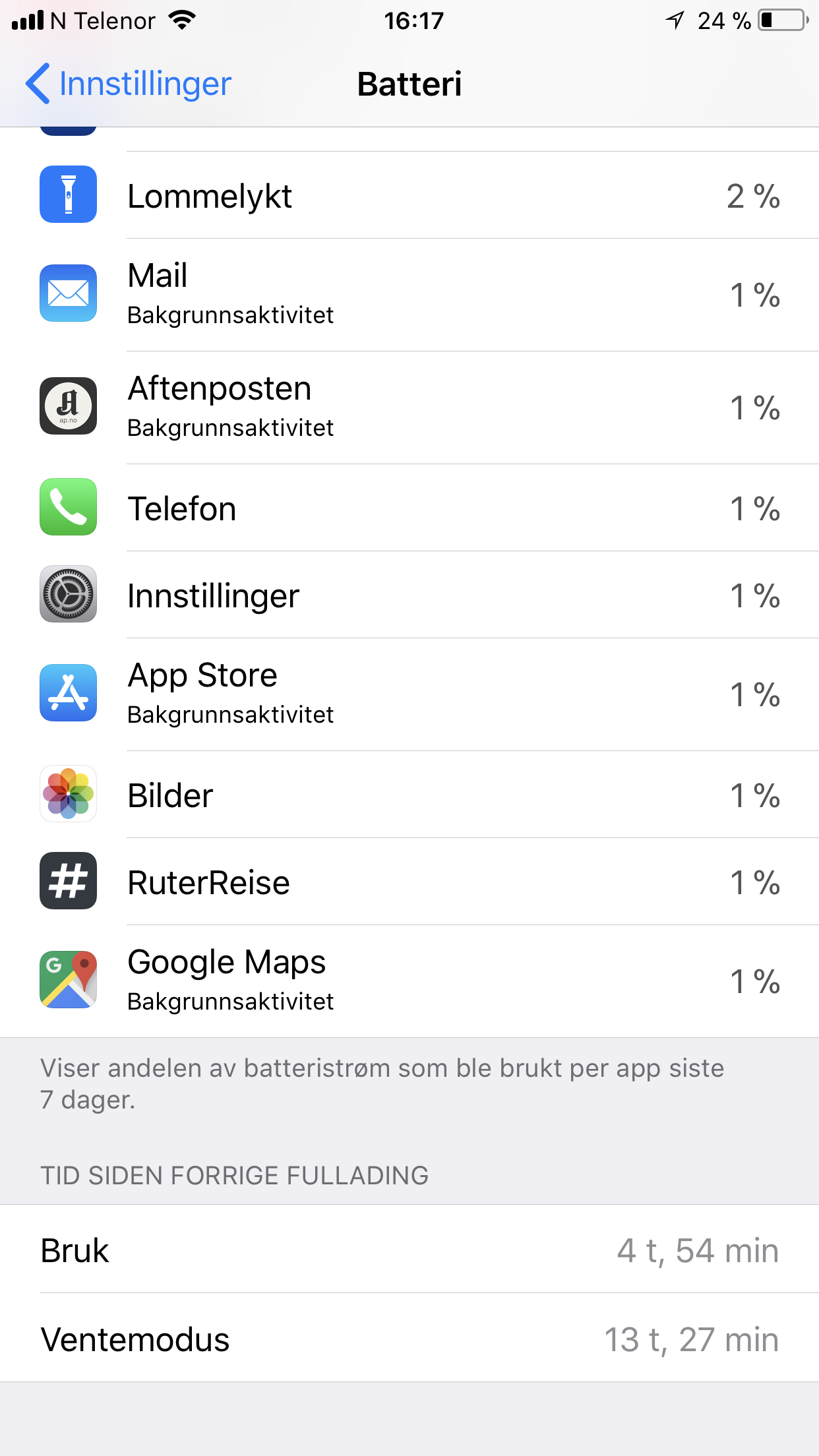Select the App Store usage row
The image size is (819, 1456).
[409, 694]
